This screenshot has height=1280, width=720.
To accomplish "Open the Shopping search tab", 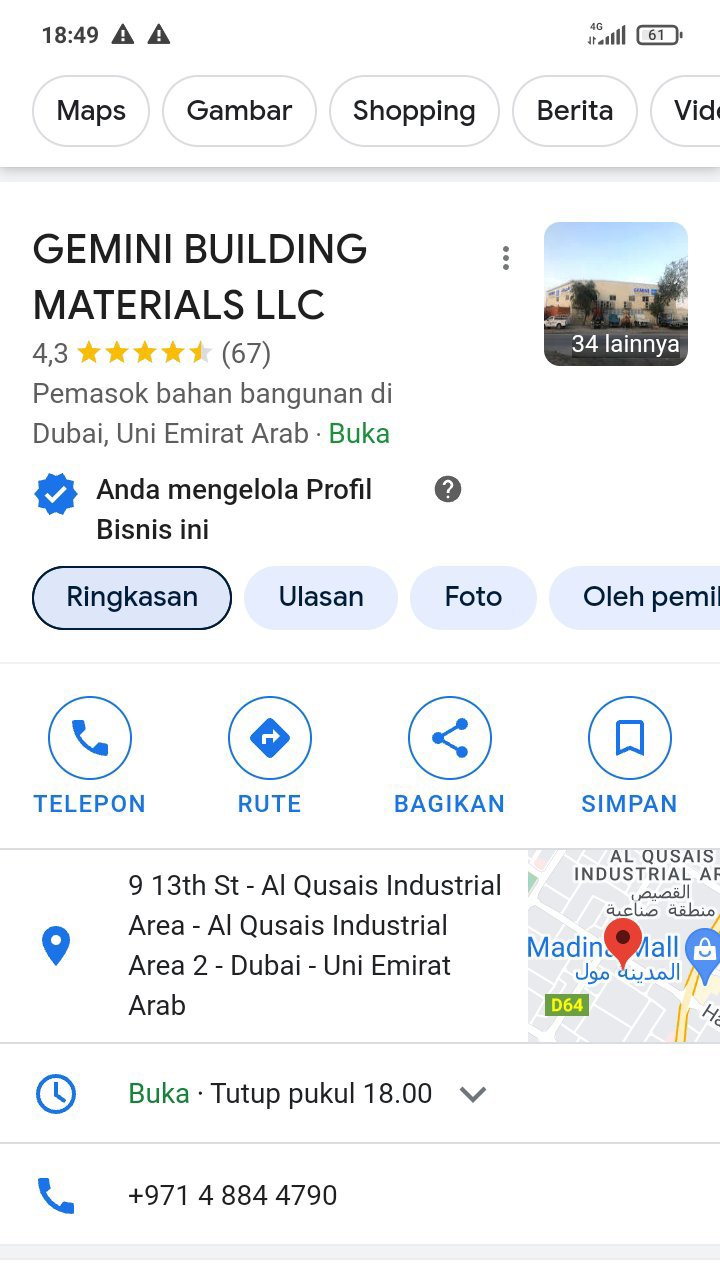I will (x=414, y=110).
